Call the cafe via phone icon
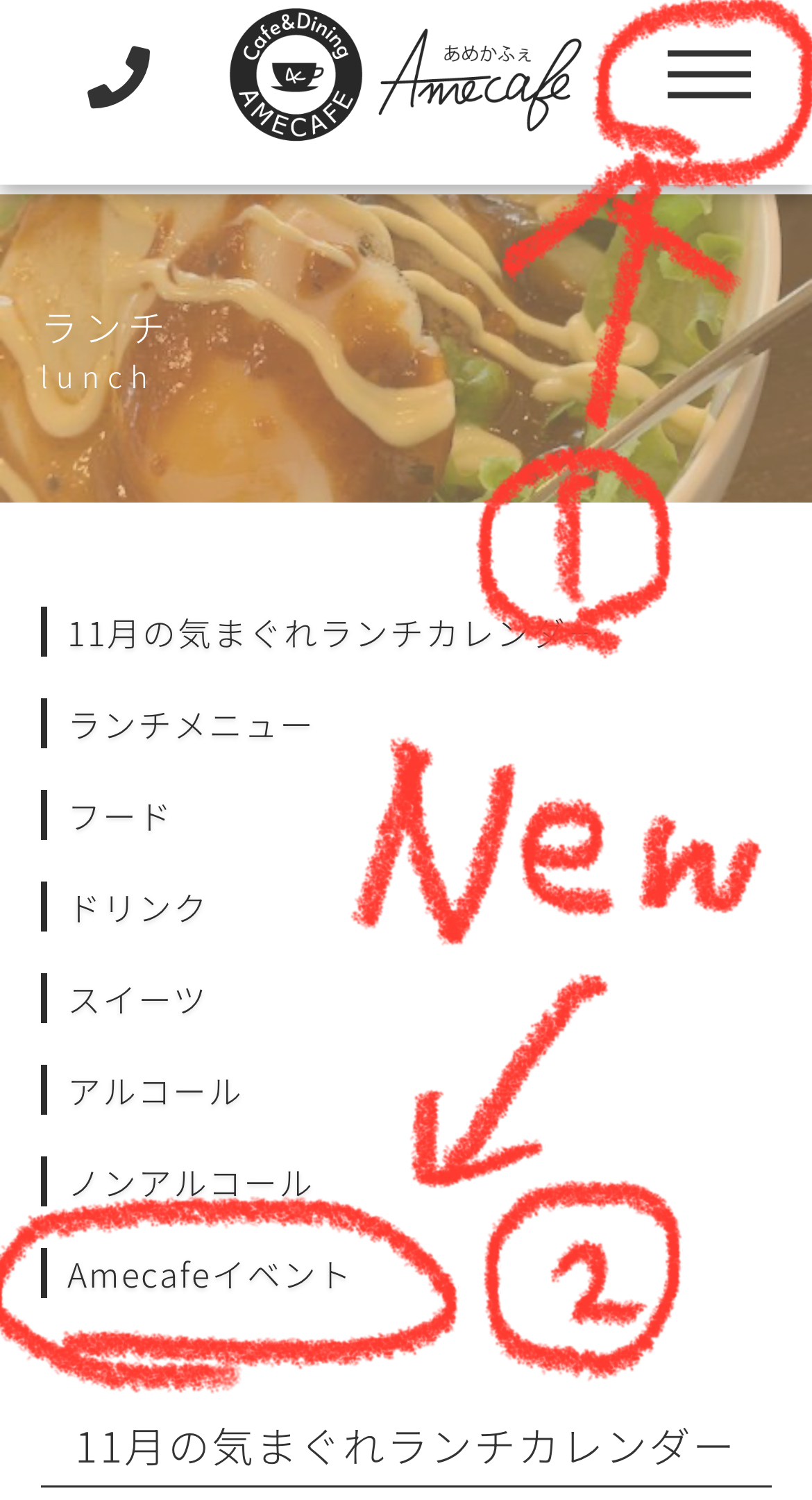 (x=119, y=77)
